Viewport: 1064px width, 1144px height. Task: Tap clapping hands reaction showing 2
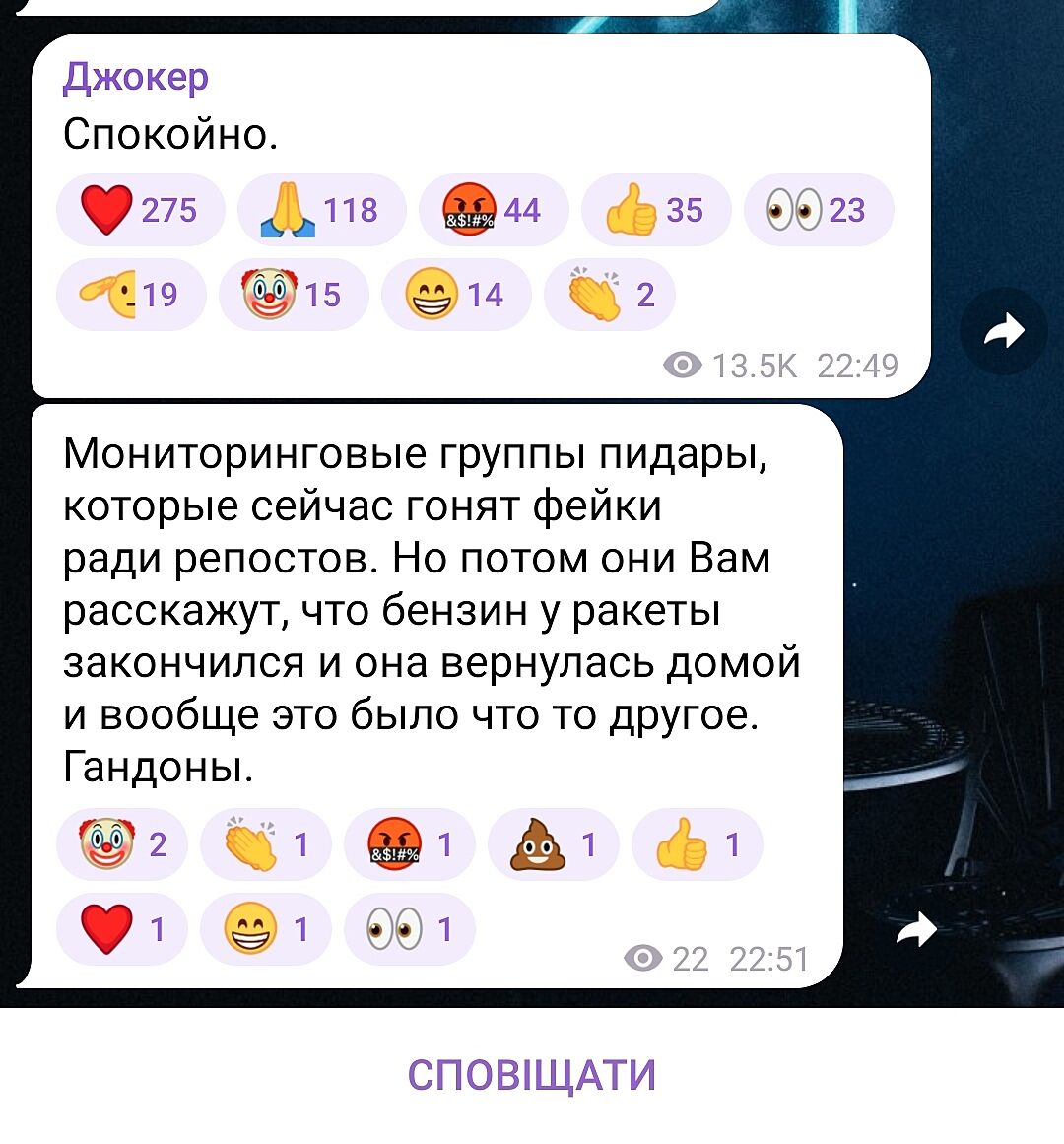coord(609,295)
